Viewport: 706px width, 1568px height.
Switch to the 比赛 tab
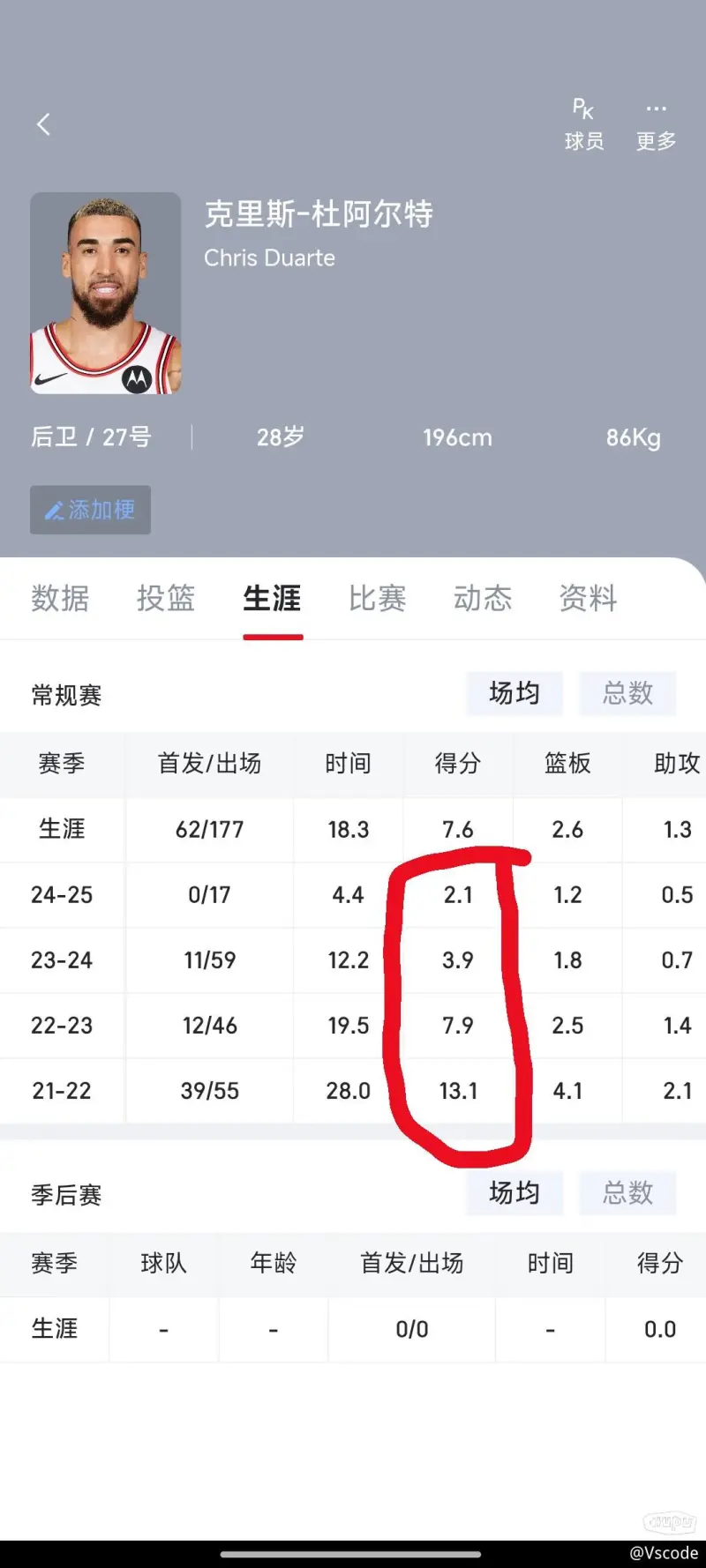(x=377, y=598)
